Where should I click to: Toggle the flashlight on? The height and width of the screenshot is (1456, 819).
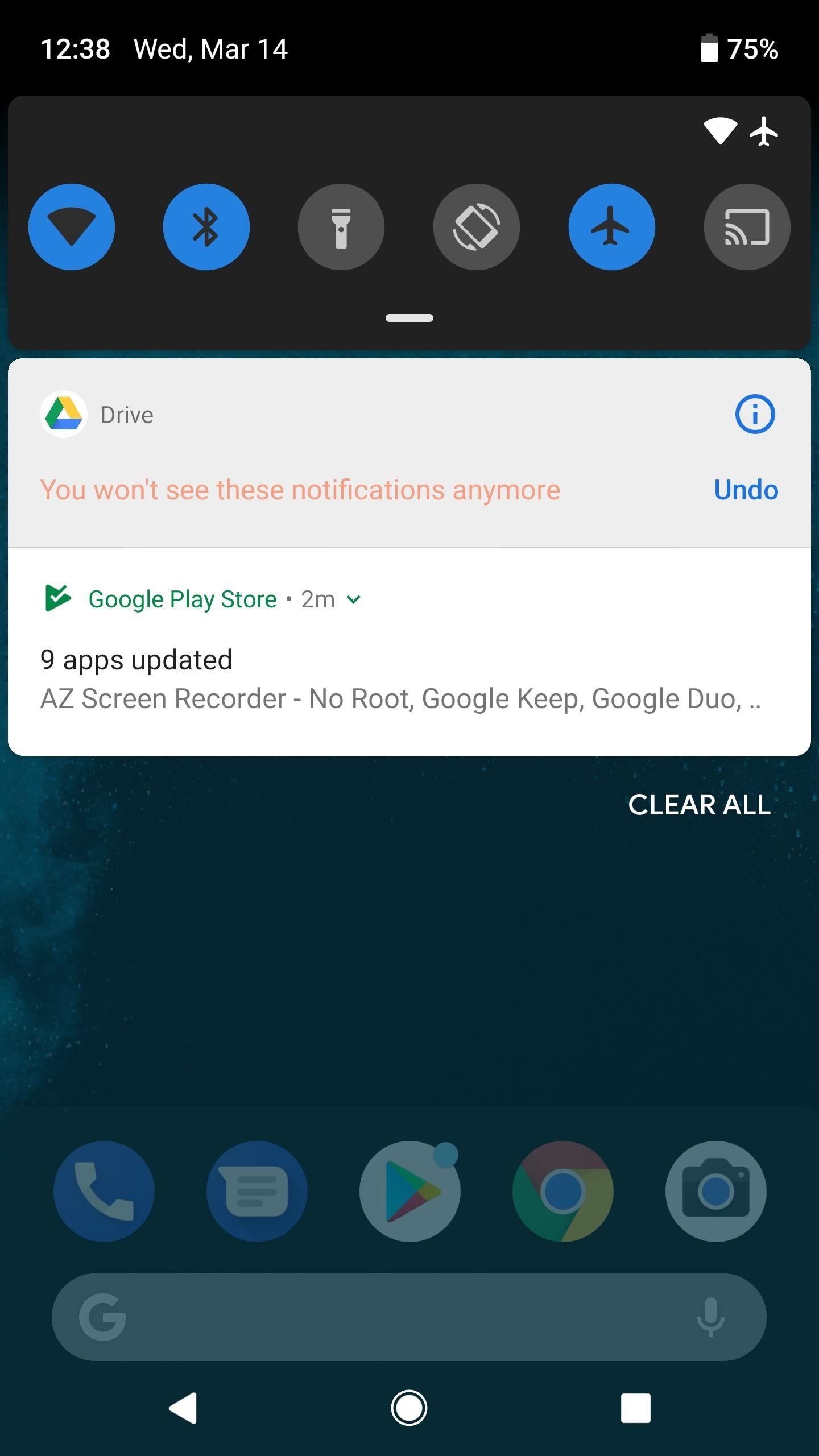(x=341, y=226)
